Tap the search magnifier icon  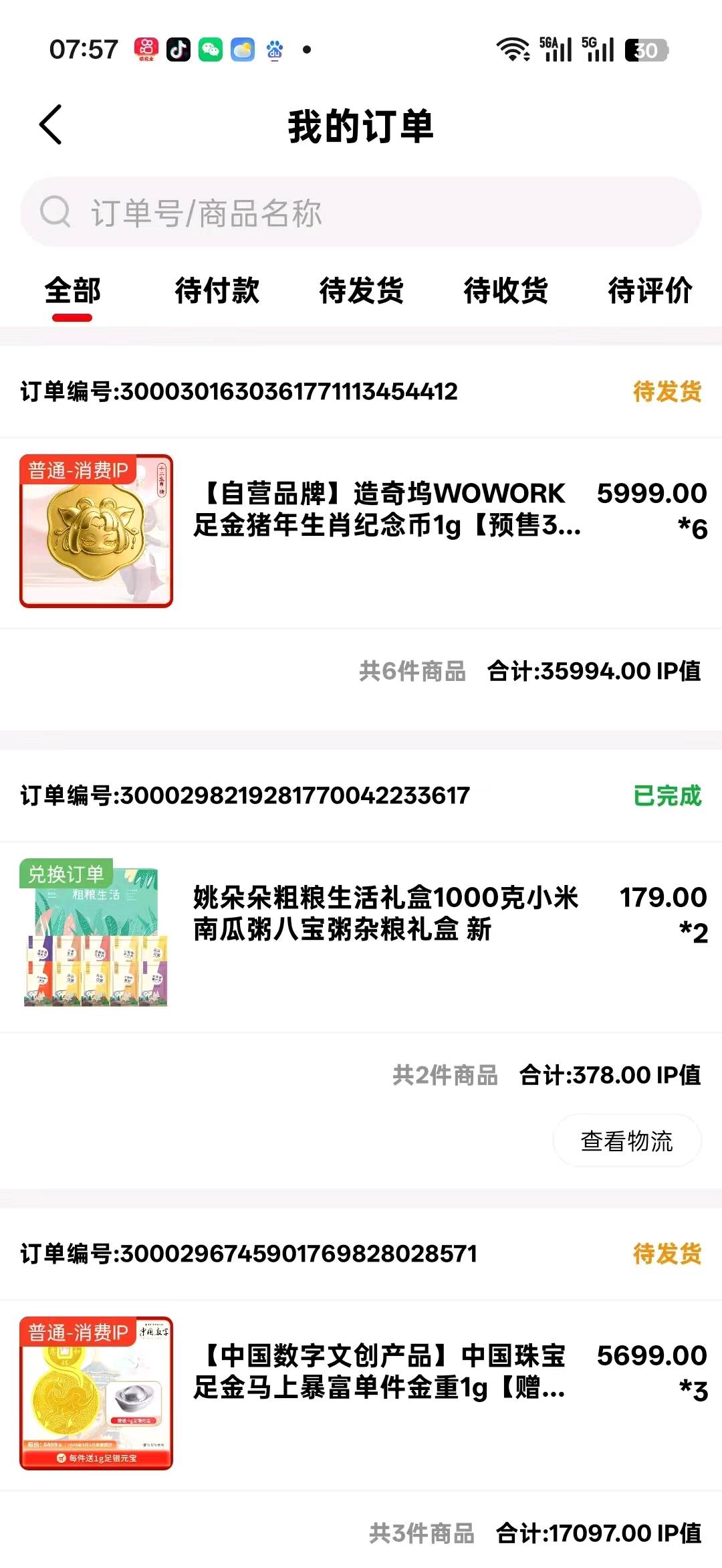pos(55,213)
